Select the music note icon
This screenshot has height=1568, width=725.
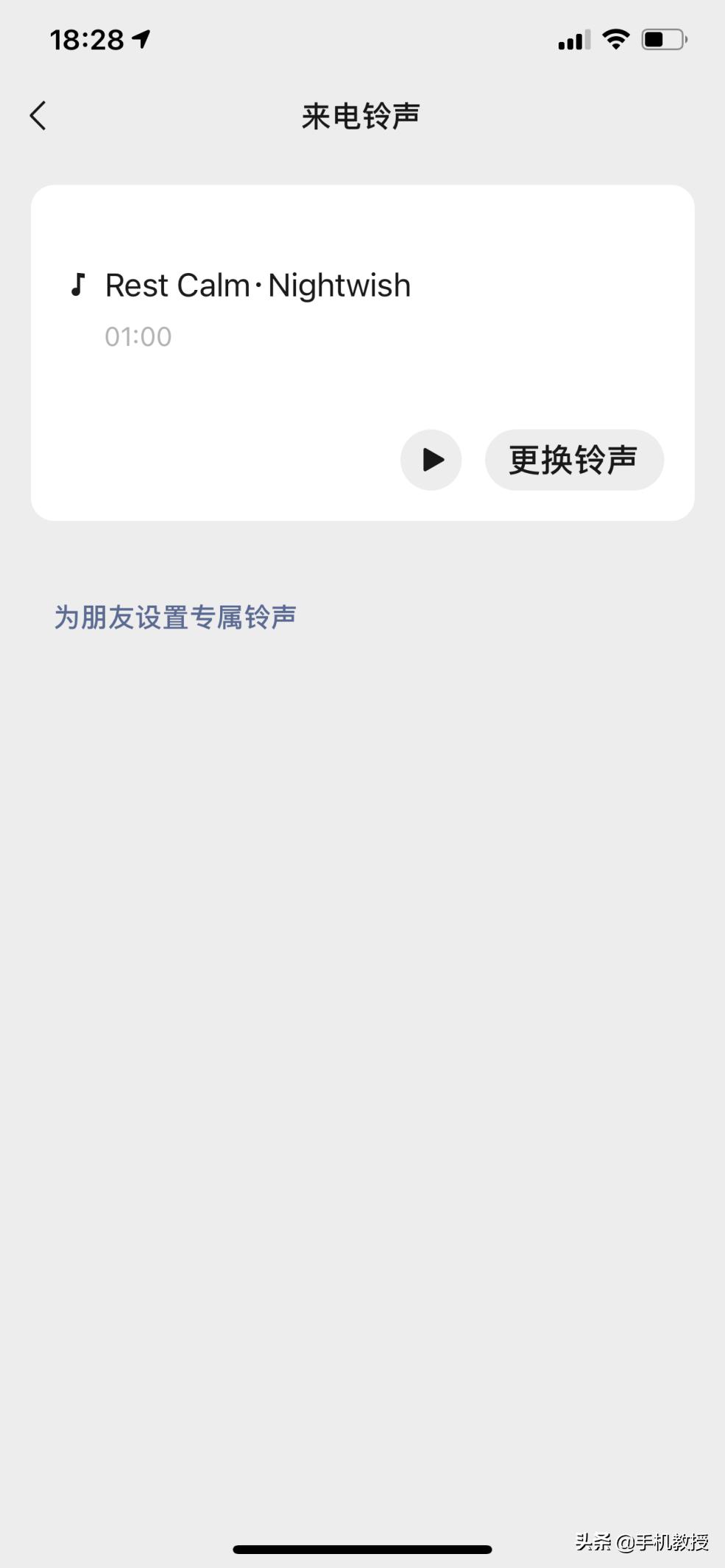[x=78, y=285]
